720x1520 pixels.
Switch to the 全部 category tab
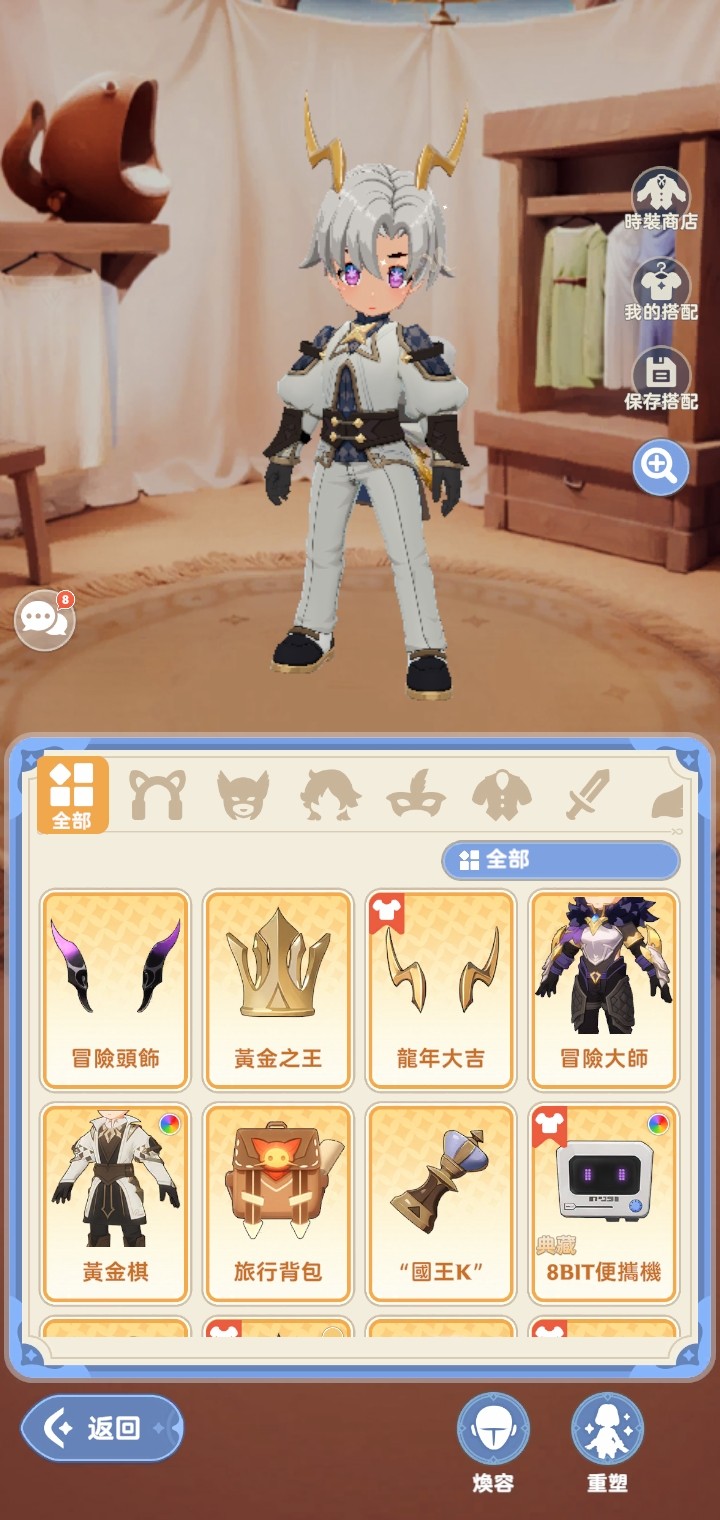(x=72, y=795)
